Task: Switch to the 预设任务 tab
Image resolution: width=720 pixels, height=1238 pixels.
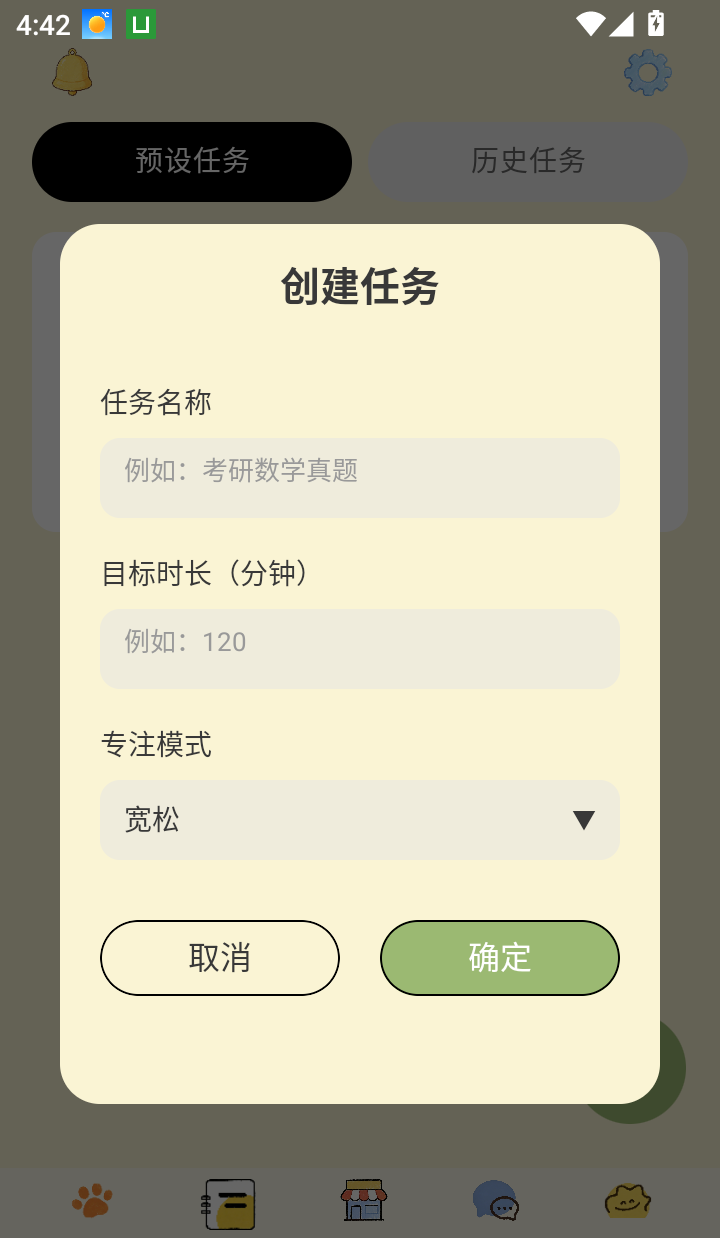Action: pos(191,161)
